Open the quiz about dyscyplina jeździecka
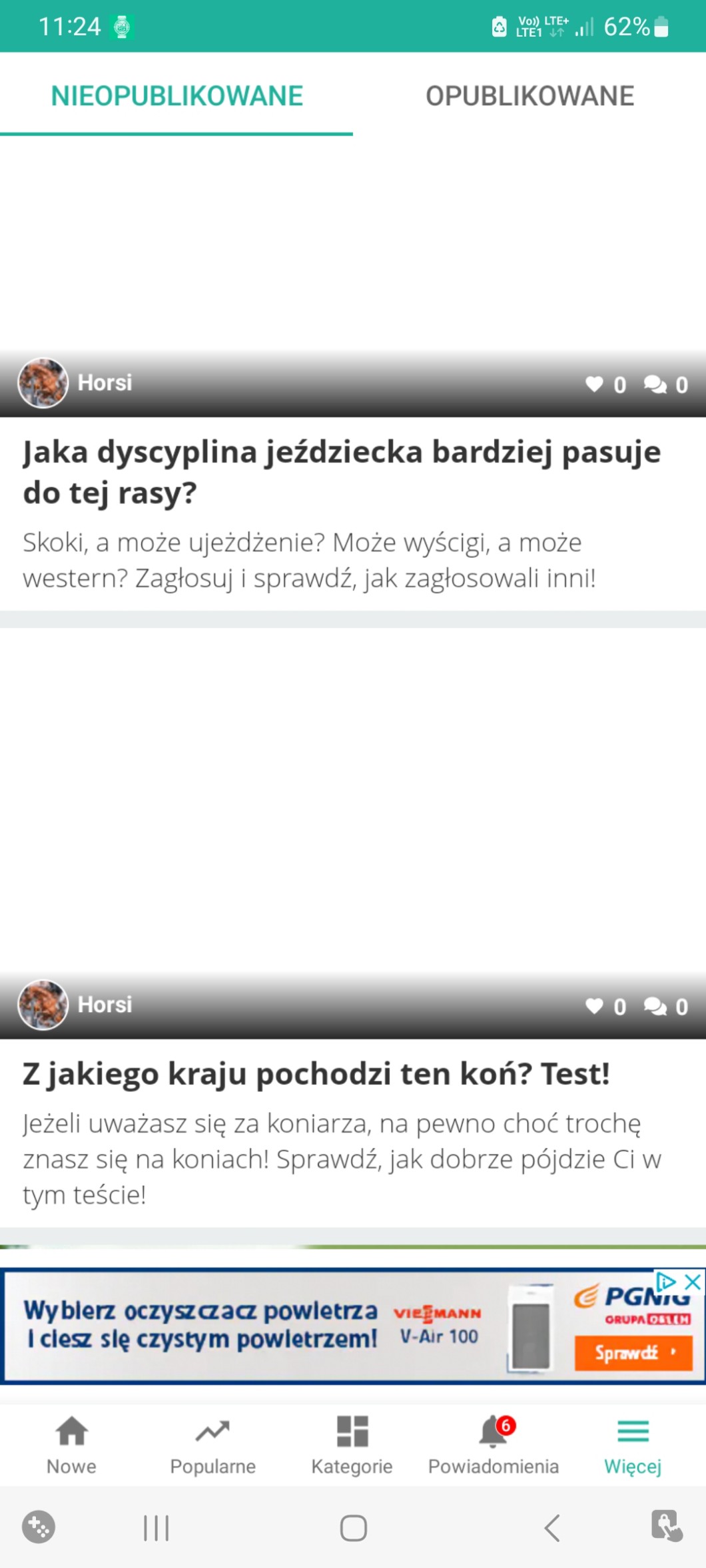 342,472
